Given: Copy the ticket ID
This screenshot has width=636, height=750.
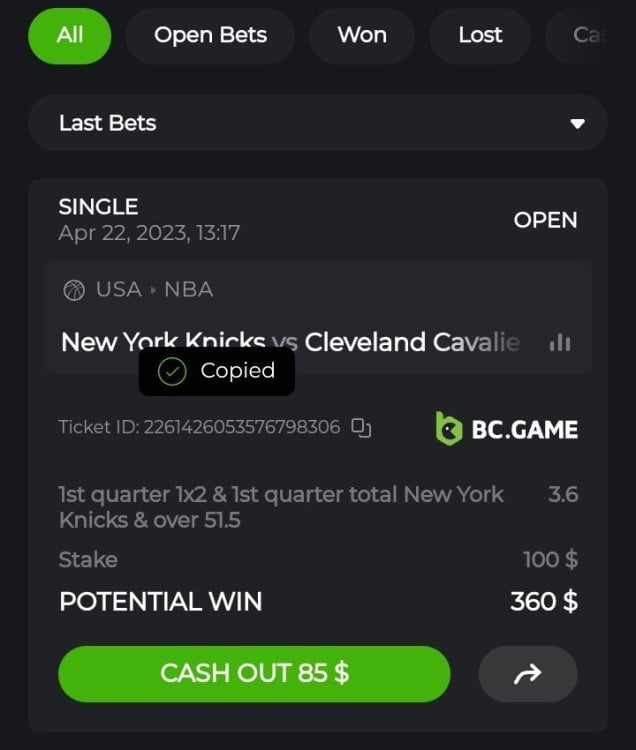Looking at the screenshot, I should pyautogui.click(x=362, y=428).
